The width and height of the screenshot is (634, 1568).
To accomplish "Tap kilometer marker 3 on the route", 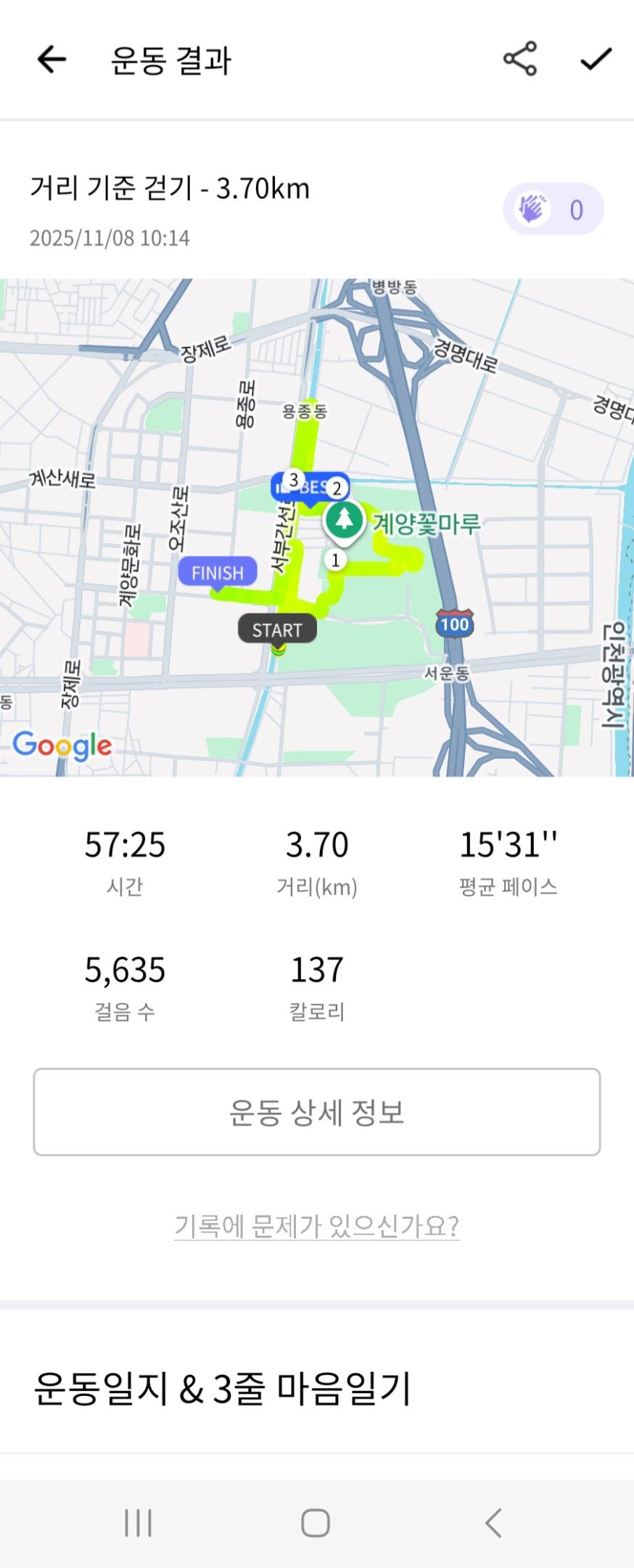I will pyautogui.click(x=293, y=479).
